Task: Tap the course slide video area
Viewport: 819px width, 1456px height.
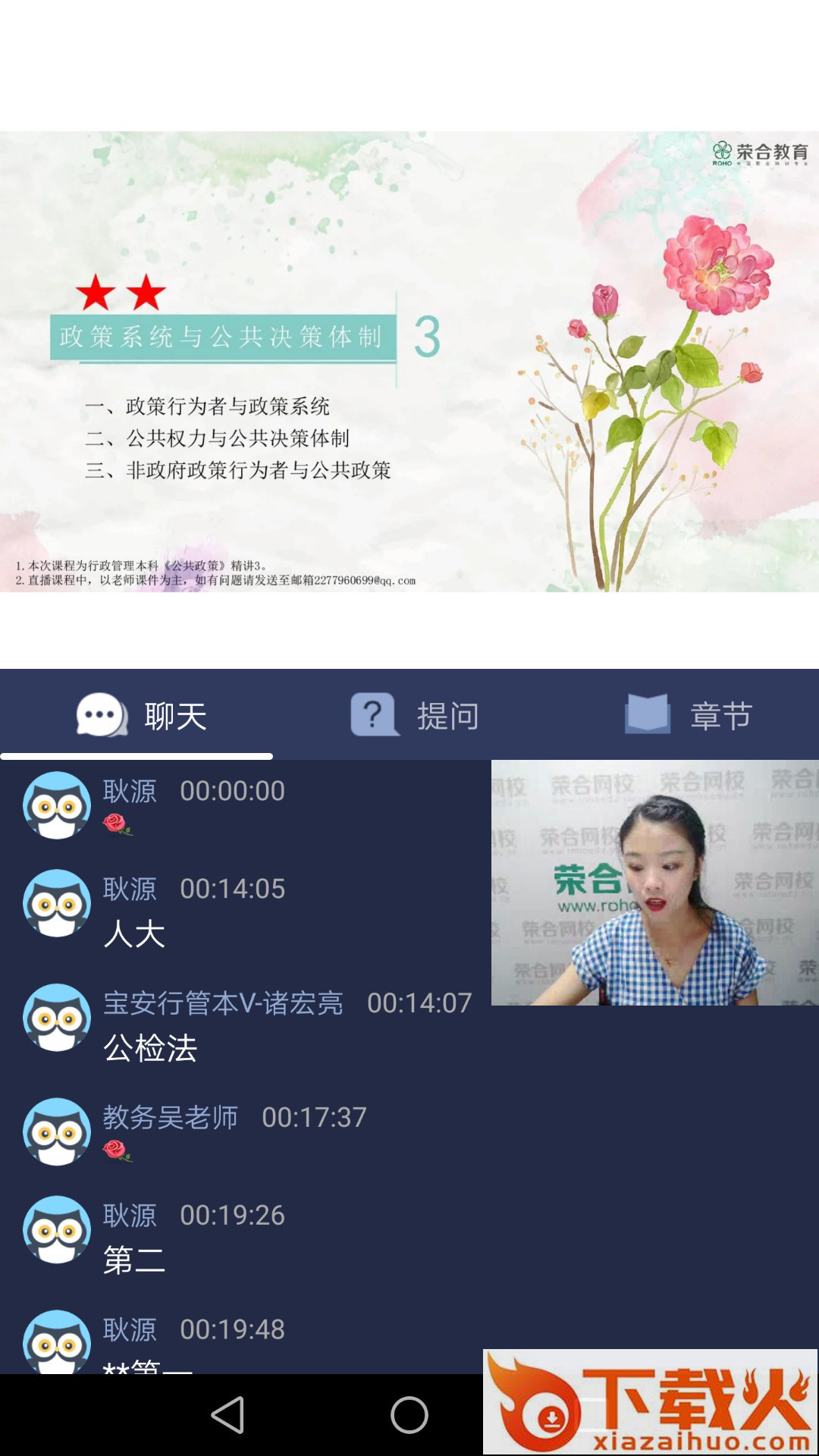Action: point(409,362)
